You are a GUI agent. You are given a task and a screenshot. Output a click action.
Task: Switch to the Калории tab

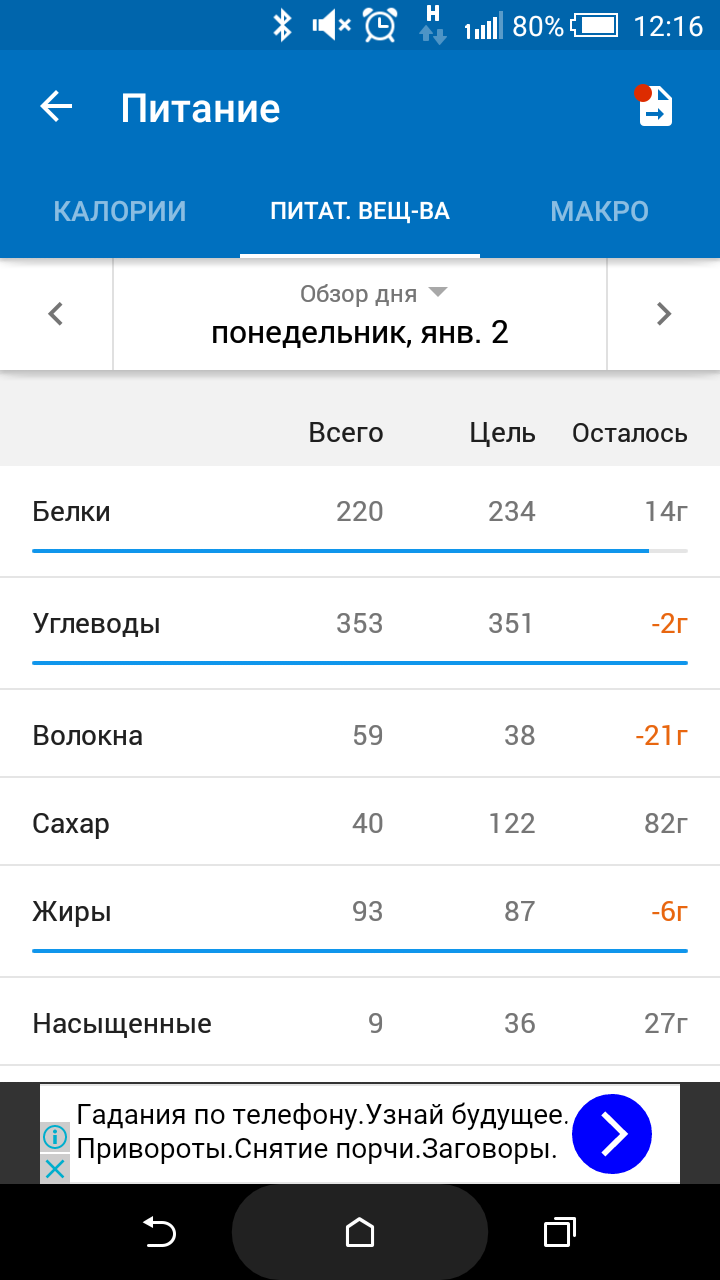[120, 212]
